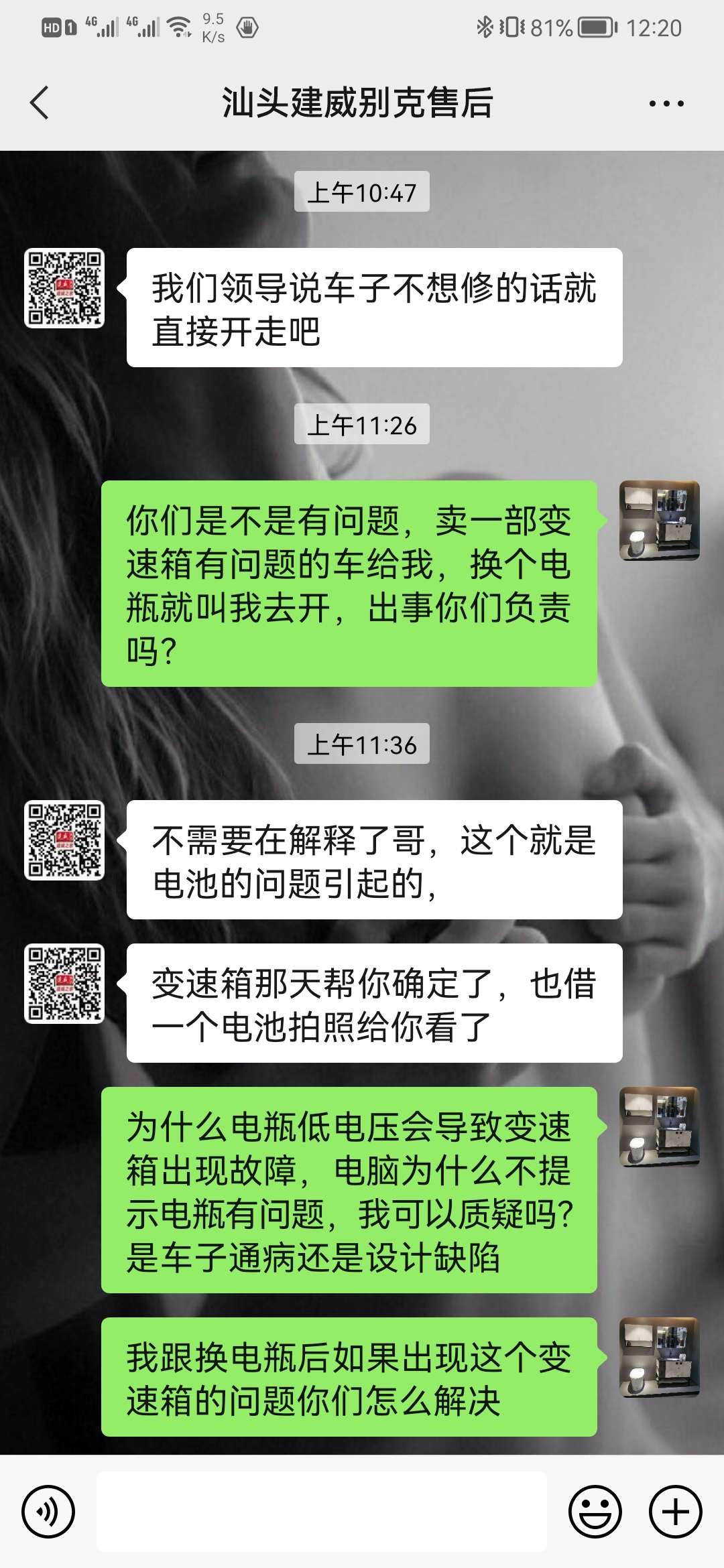Open my avatar beside 为什么电瓶低电压 message

click(660, 1127)
